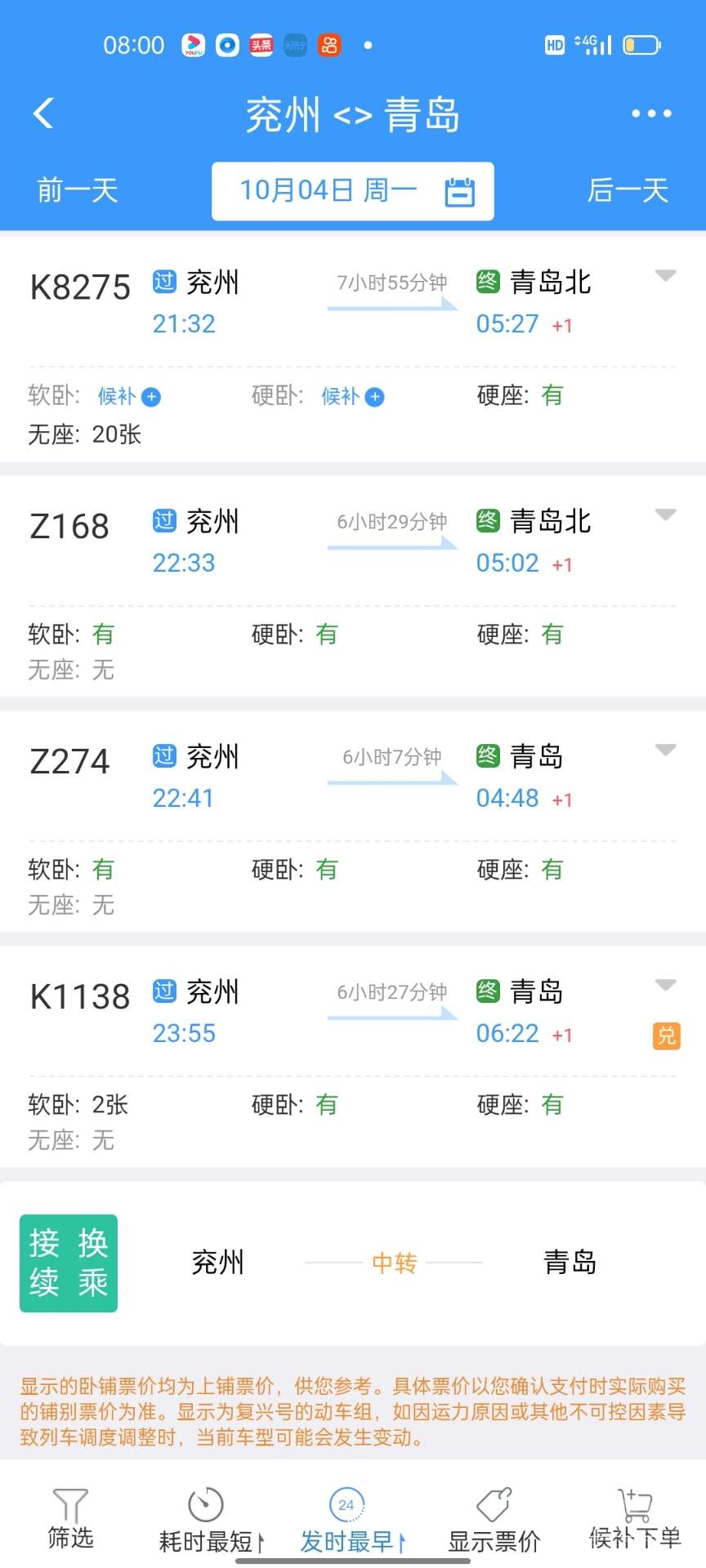Viewport: 706px width, 1568px height.
Task: Join 软卧 waitlist (候补) for K8275
Action: [x=129, y=397]
